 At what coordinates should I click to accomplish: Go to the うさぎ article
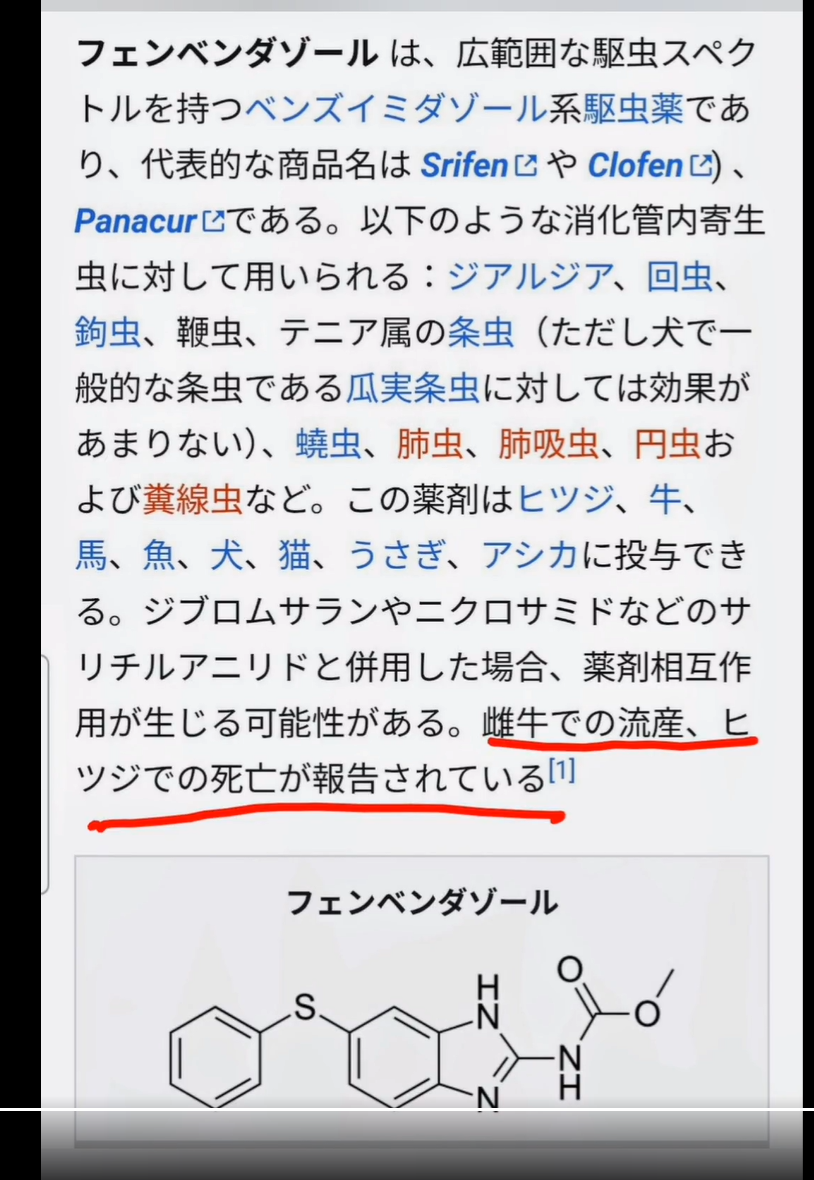click(x=397, y=554)
